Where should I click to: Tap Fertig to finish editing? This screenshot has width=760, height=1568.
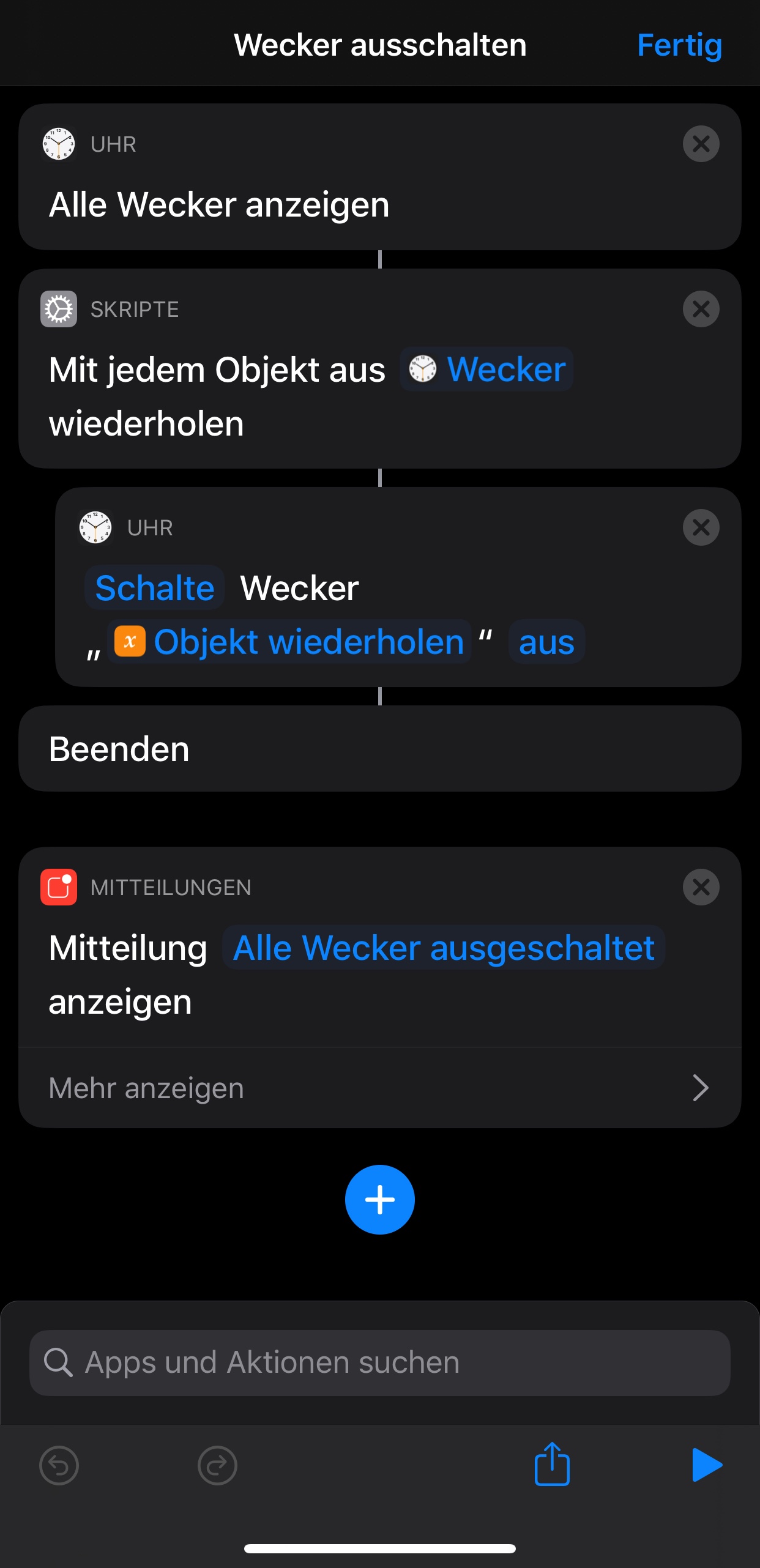(x=679, y=45)
